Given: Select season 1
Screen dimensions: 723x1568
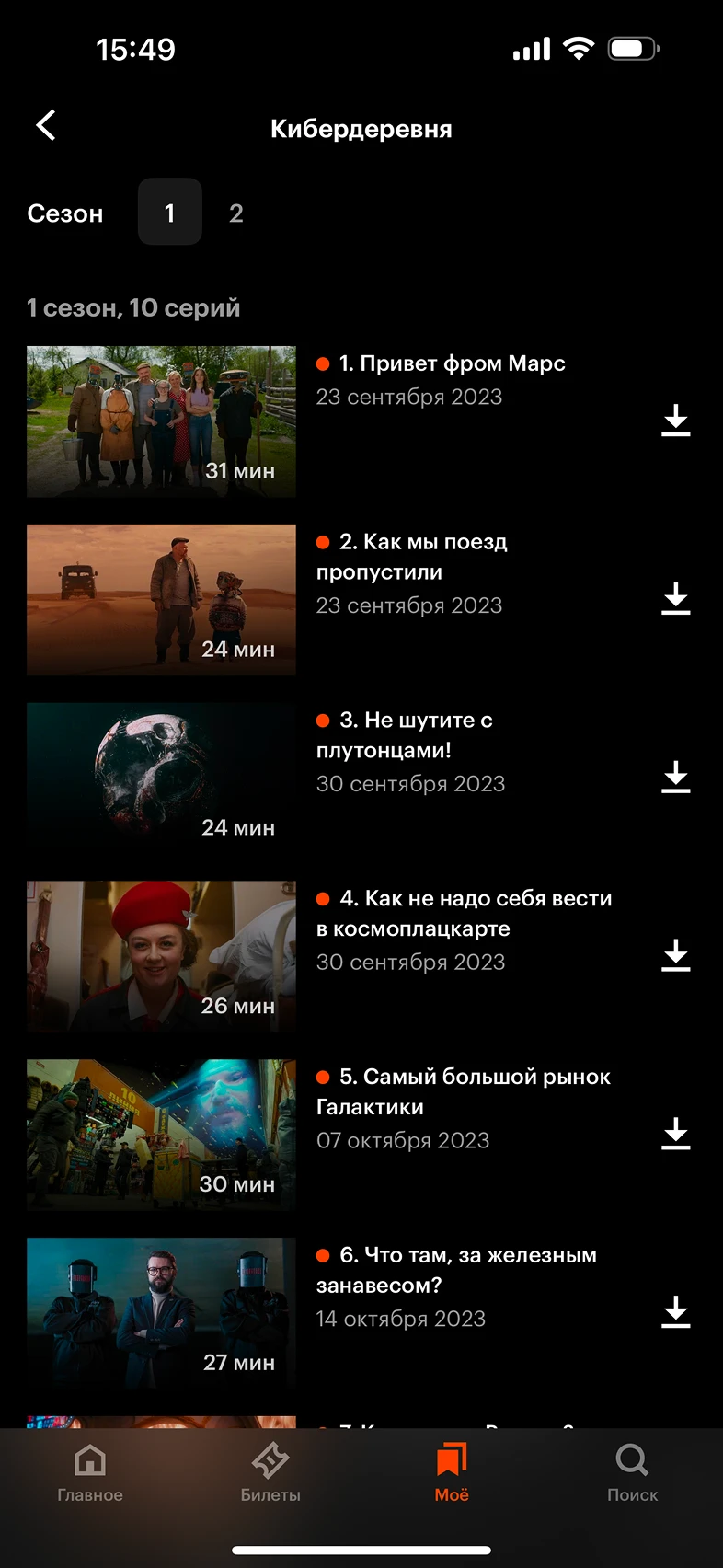Looking at the screenshot, I should (169, 213).
